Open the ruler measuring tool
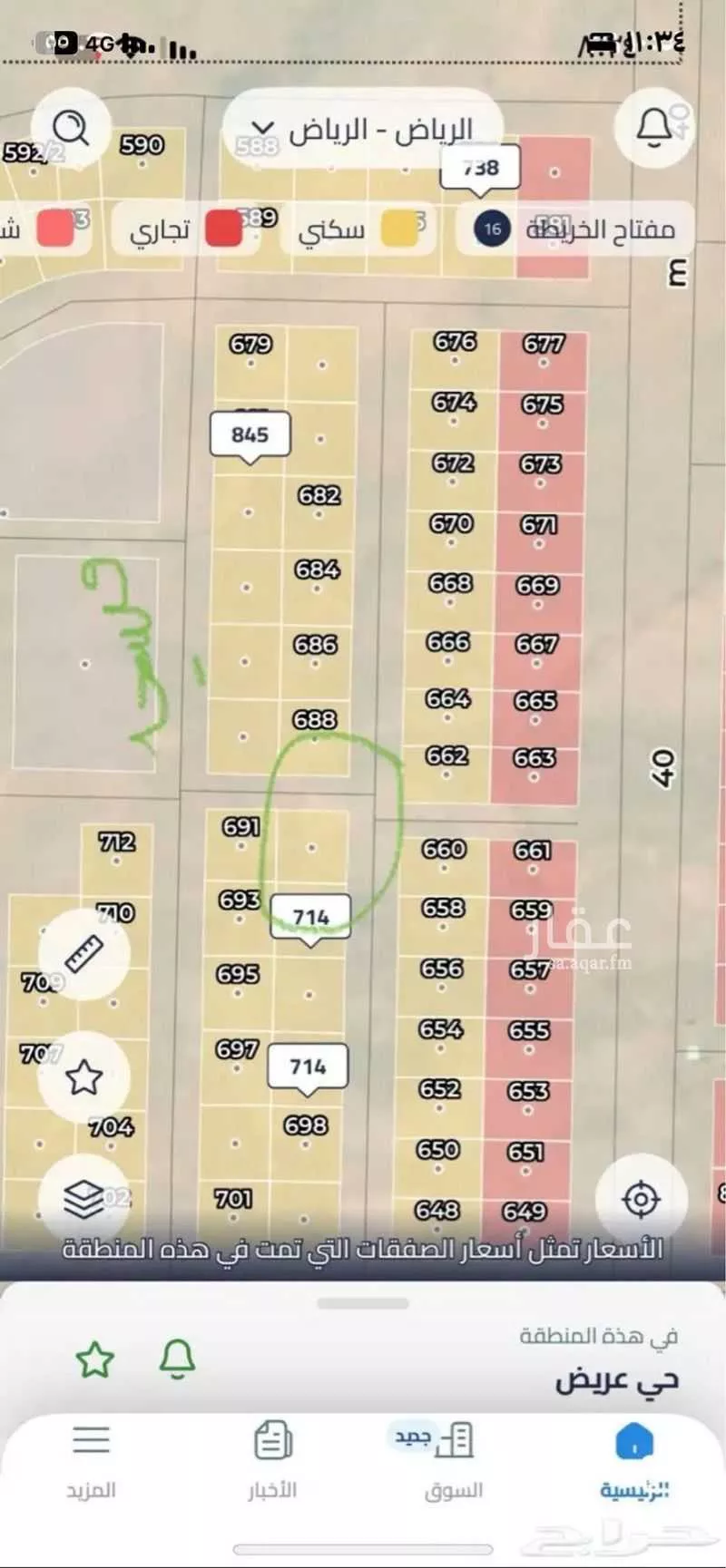Viewport: 726px width, 1568px height. (84, 954)
